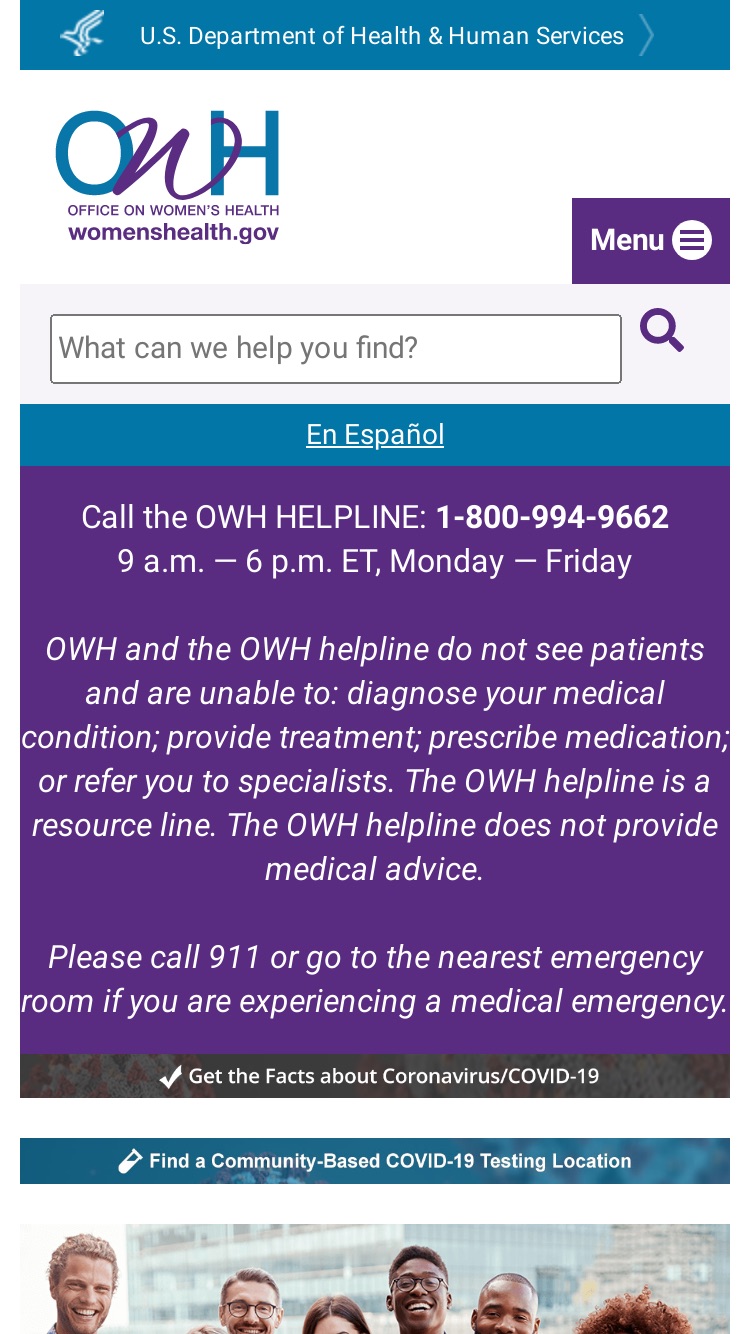Switch to En Español
Viewport: 750px width, 1334px height.
[x=375, y=435]
